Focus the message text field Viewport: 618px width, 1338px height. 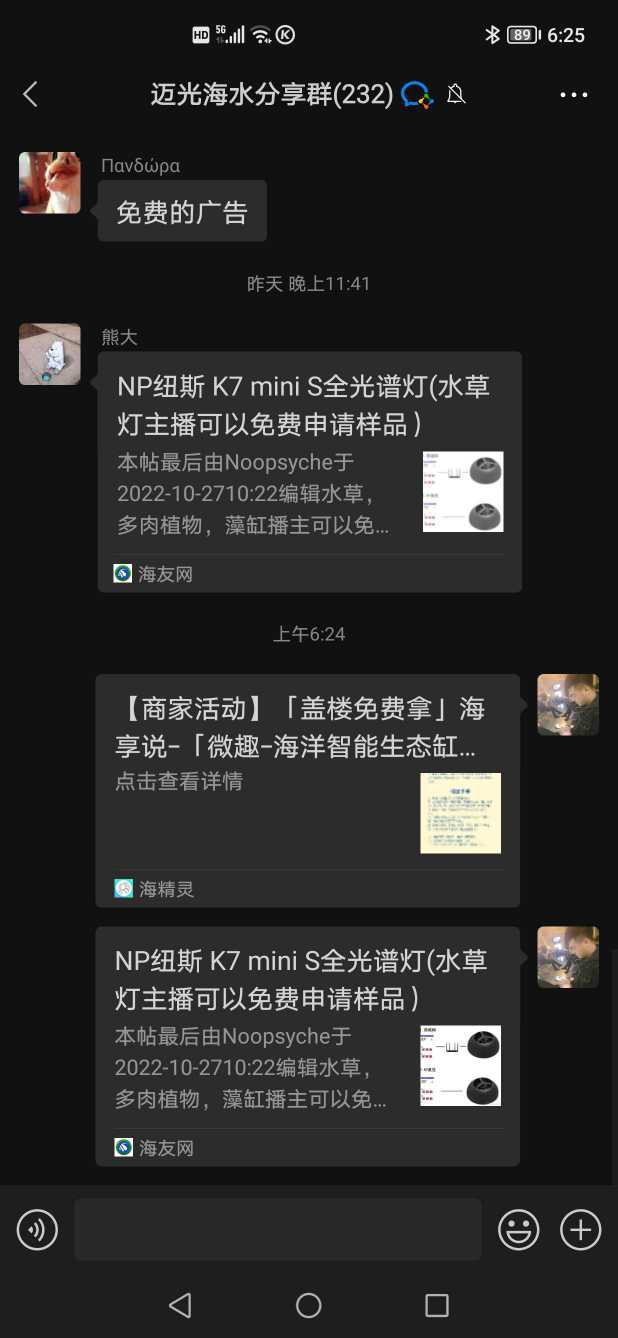(277, 1230)
